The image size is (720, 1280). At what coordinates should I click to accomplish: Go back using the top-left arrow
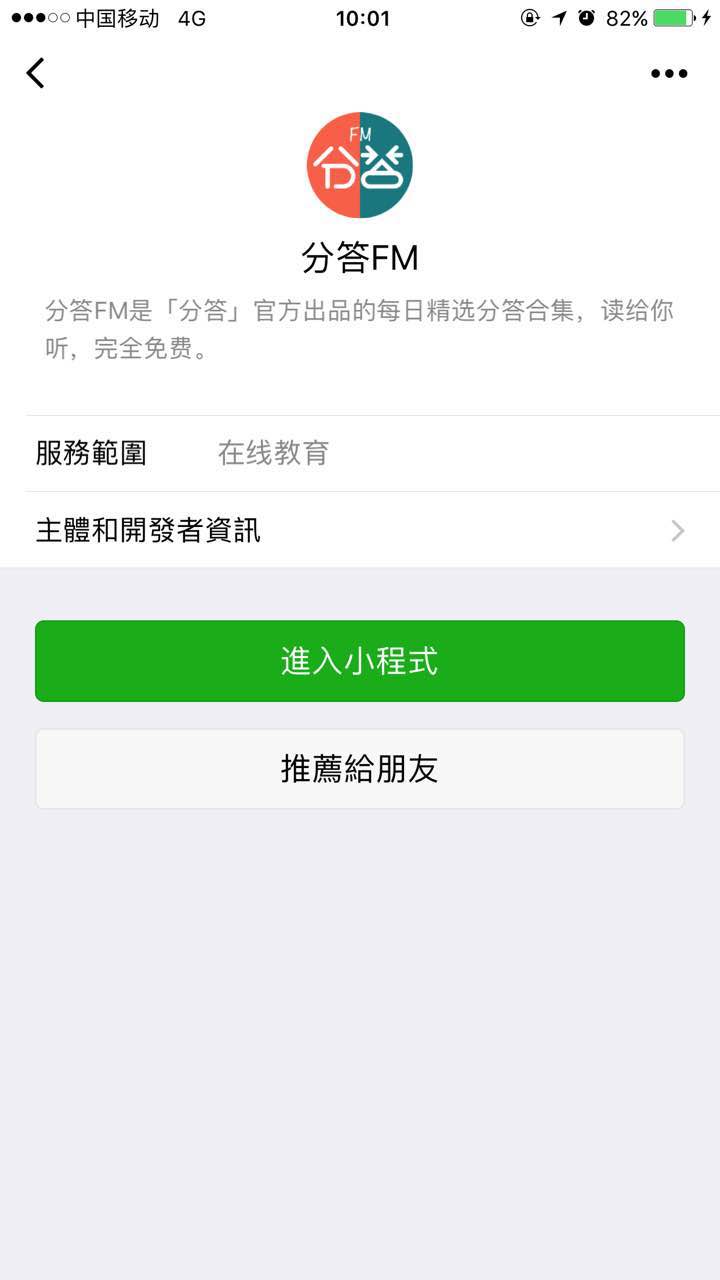tap(36, 73)
